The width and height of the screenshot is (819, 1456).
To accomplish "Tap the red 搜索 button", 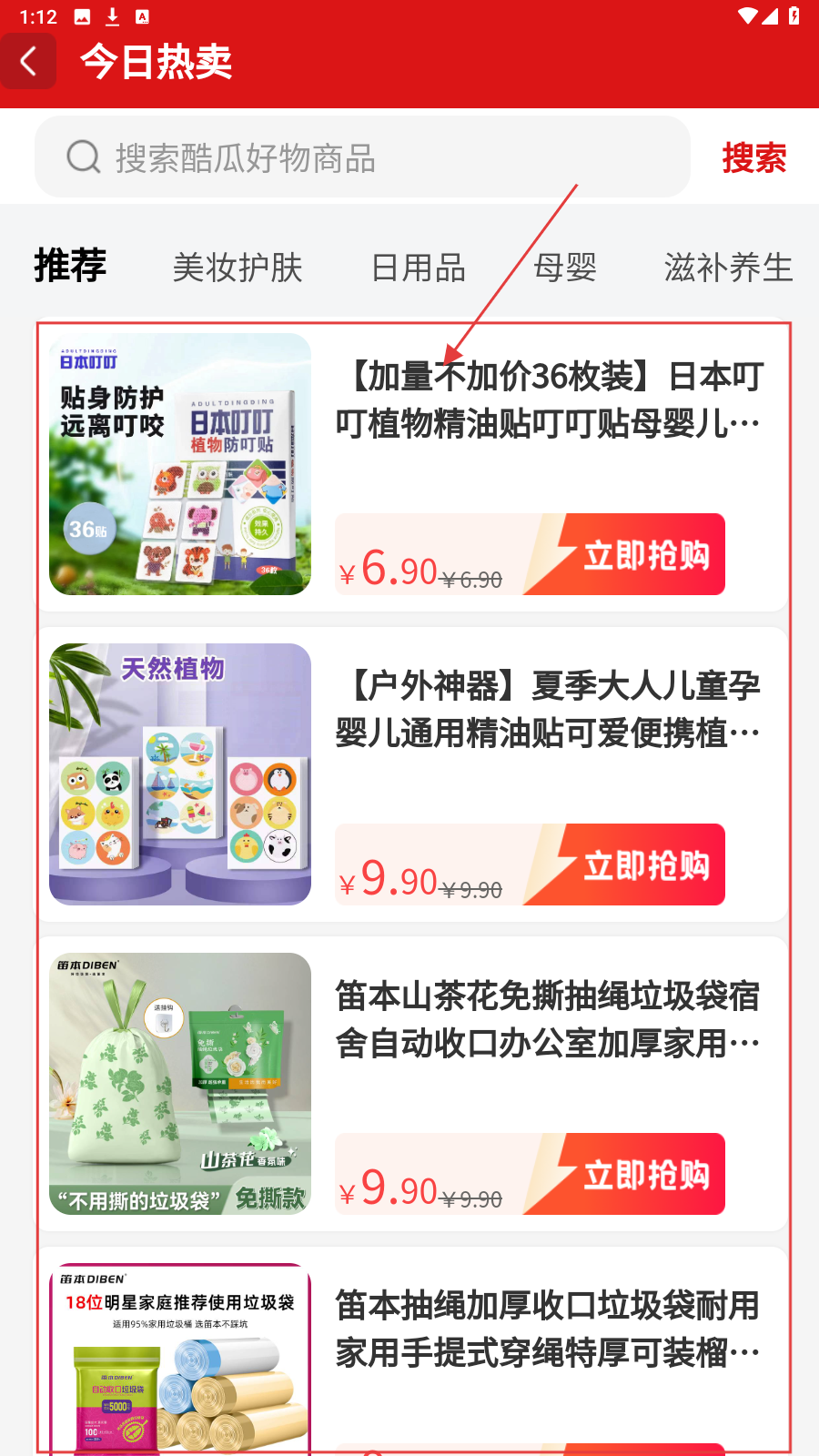I will (753, 158).
